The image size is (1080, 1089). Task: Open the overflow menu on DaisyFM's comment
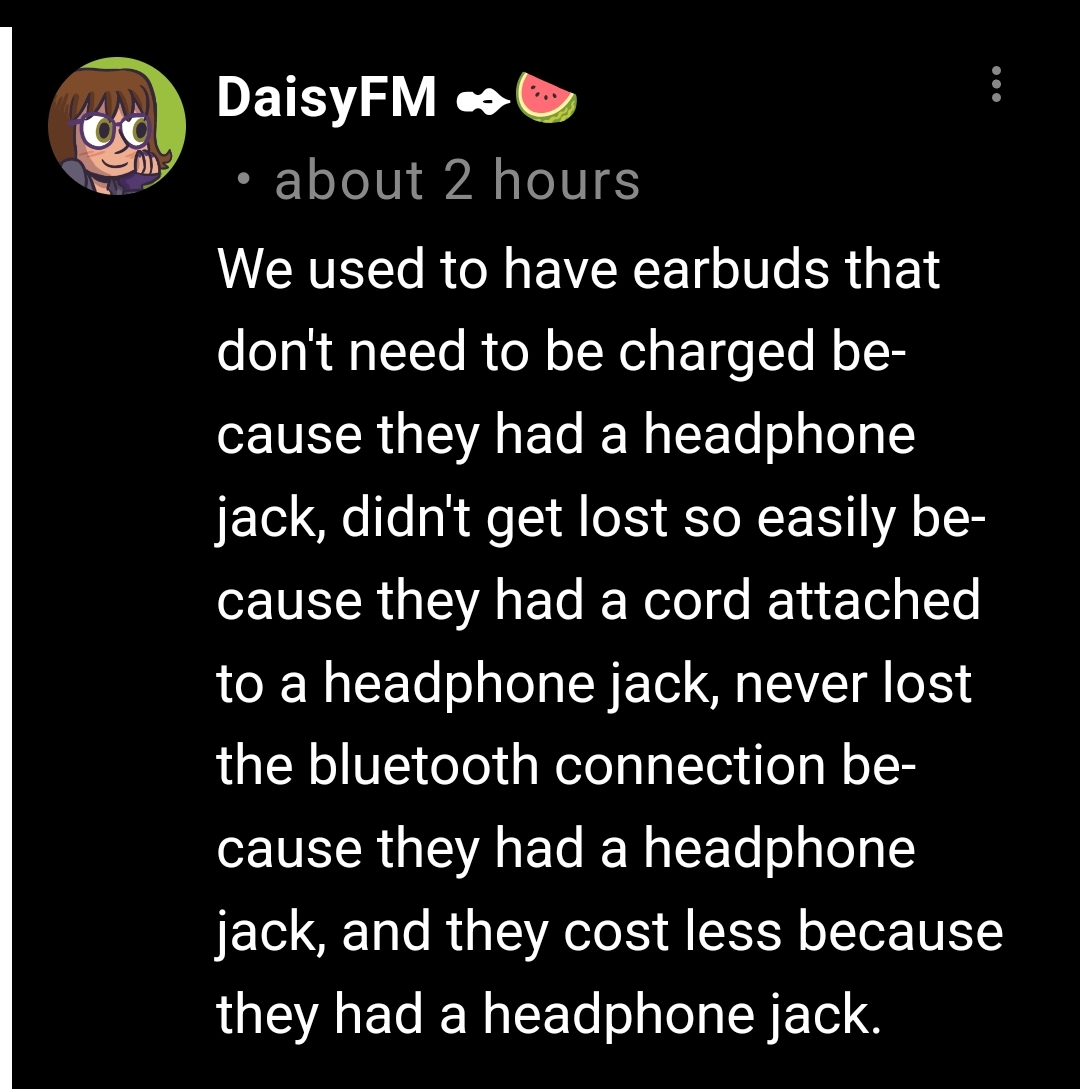pos(995,85)
